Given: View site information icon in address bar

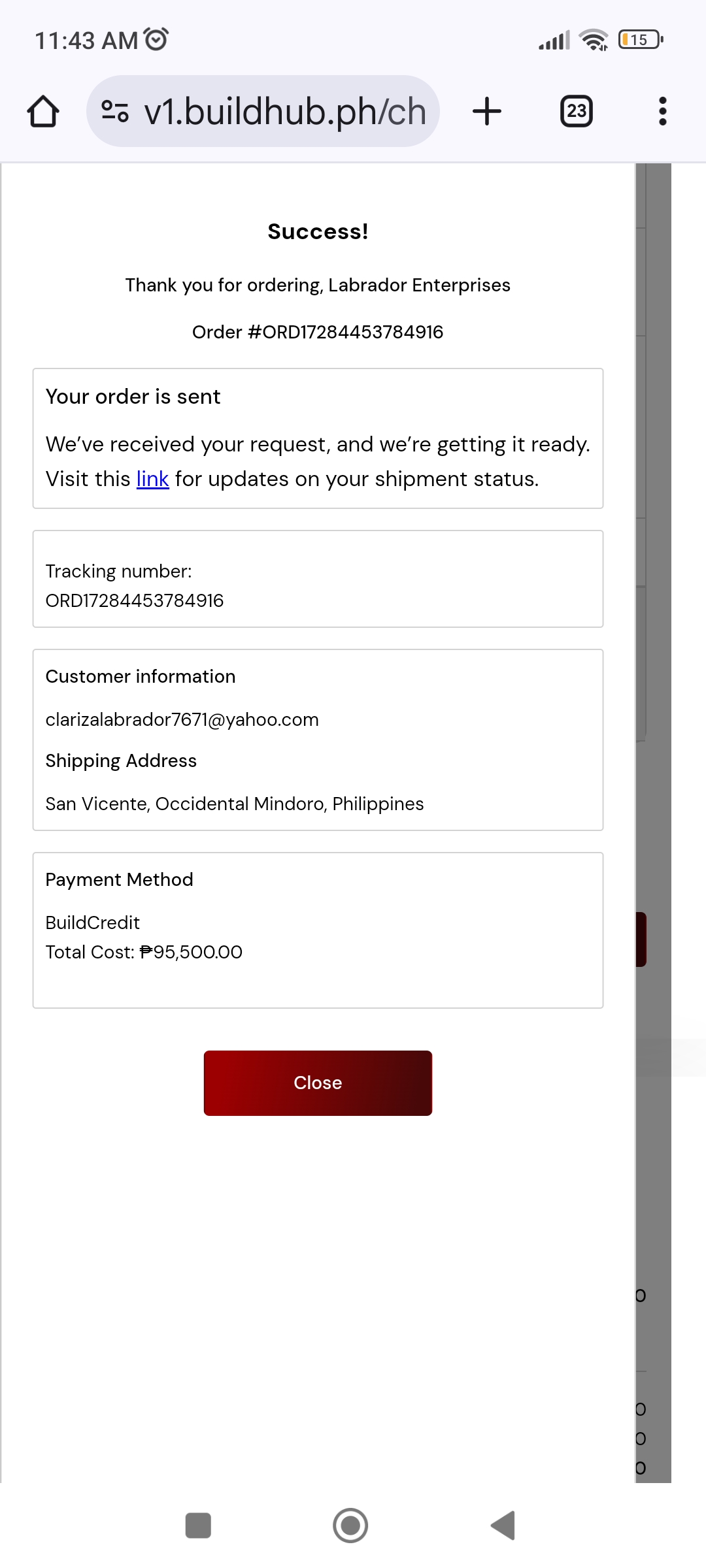Looking at the screenshot, I should pos(115,111).
